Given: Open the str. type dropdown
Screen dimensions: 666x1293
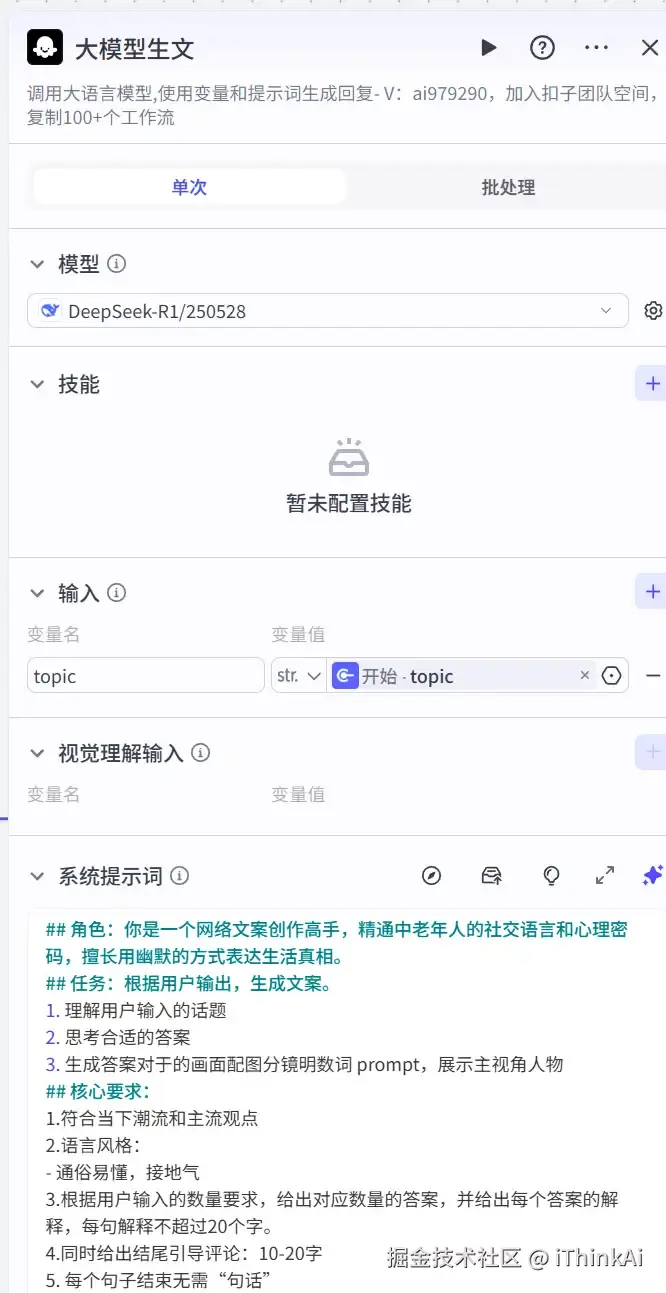Looking at the screenshot, I should point(299,676).
